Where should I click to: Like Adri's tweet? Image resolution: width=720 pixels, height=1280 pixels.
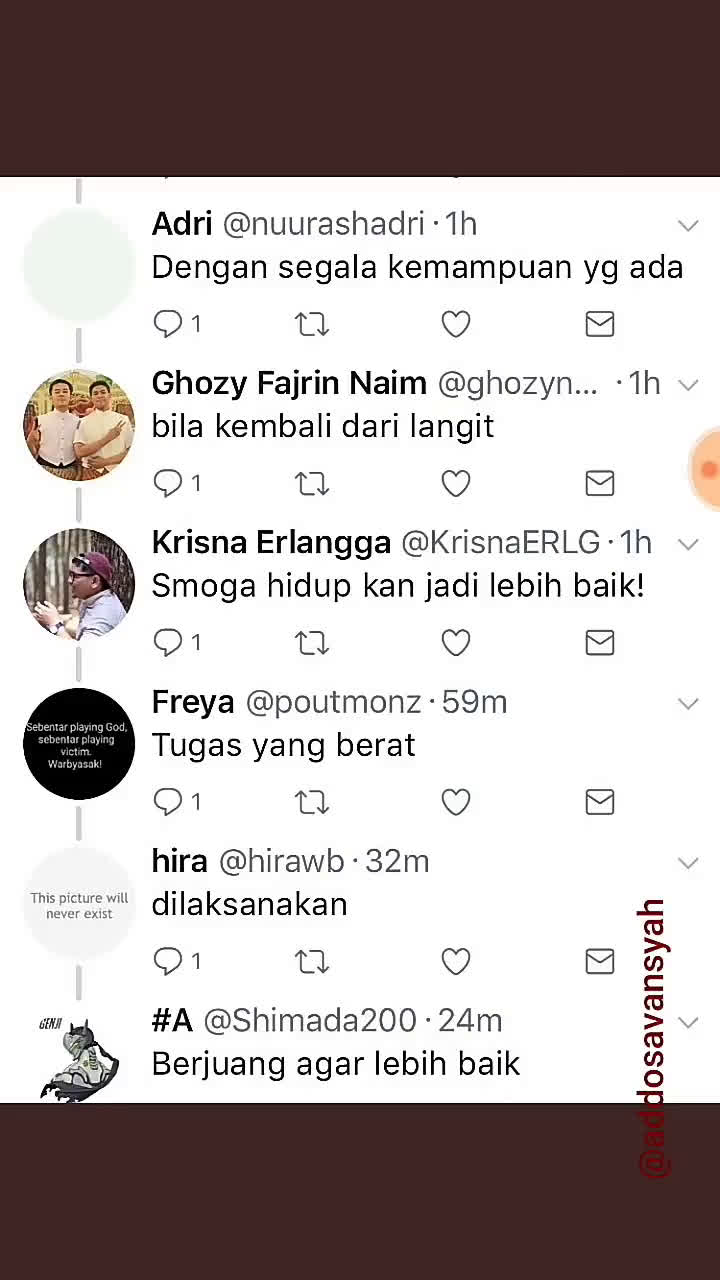(x=456, y=324)
